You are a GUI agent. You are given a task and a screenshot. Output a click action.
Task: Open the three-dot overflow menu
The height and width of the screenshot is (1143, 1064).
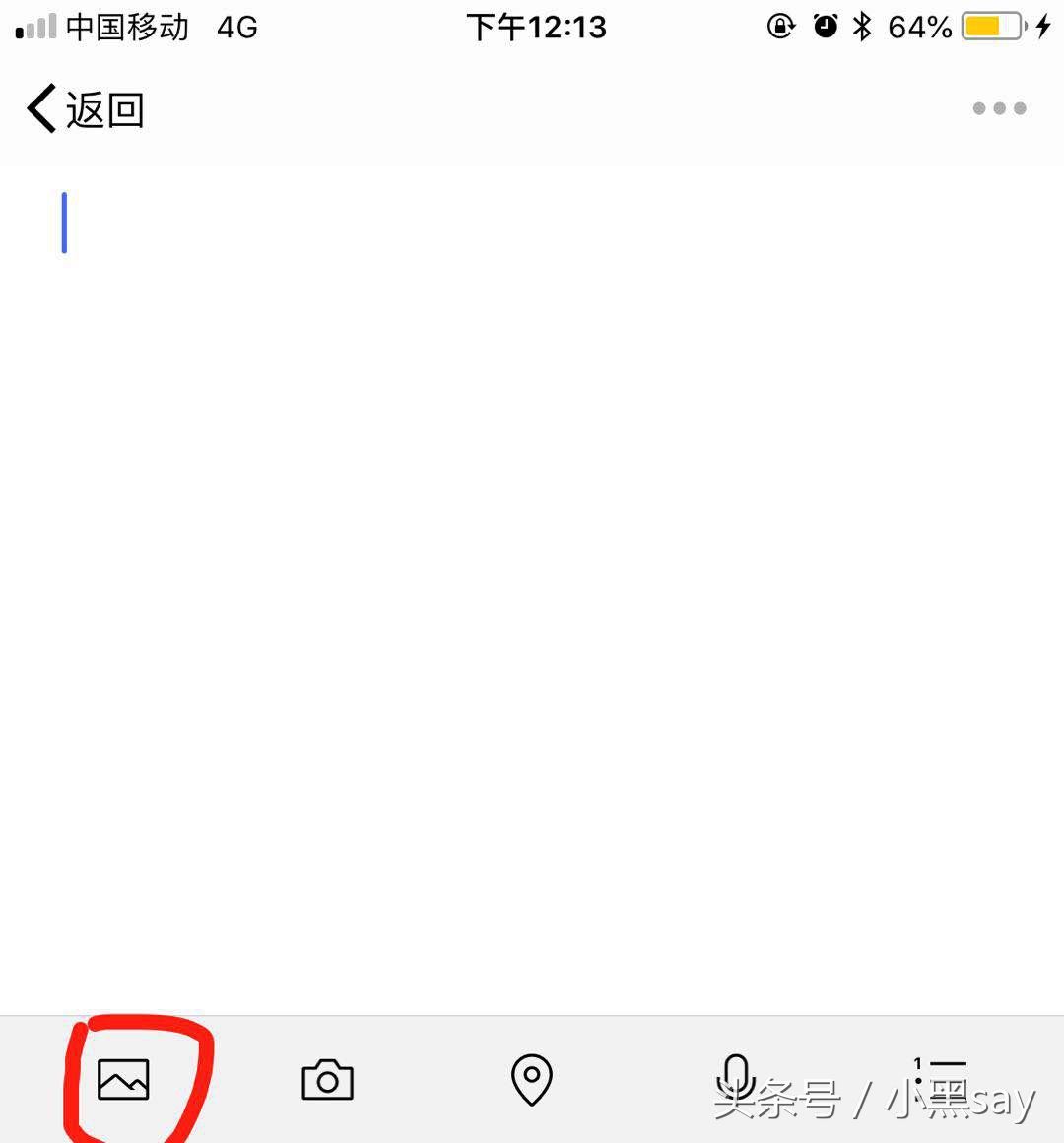coord(998,108)
